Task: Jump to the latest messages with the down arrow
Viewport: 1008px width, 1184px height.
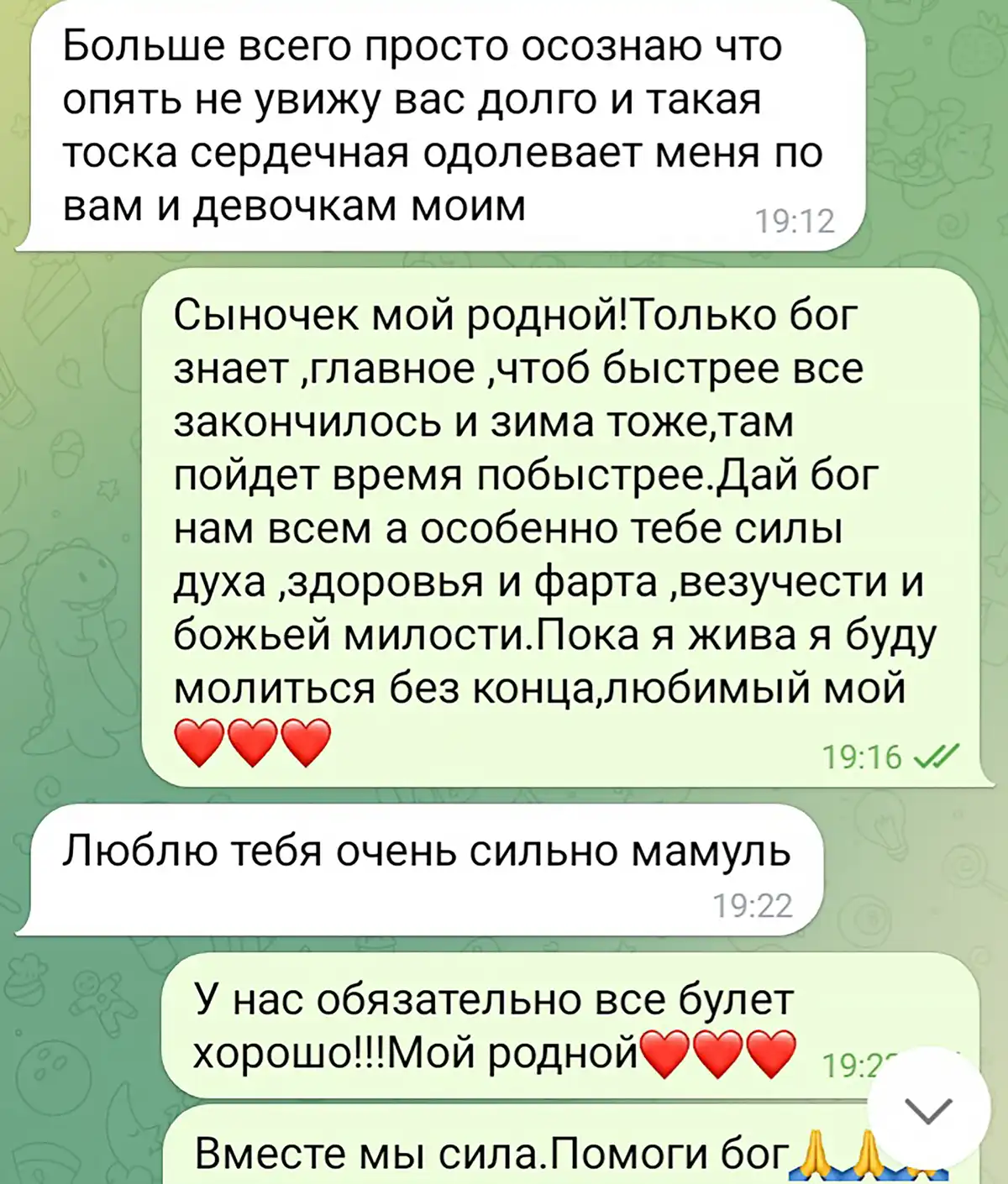Action: pyautogui.click(x=927, y=1109)
